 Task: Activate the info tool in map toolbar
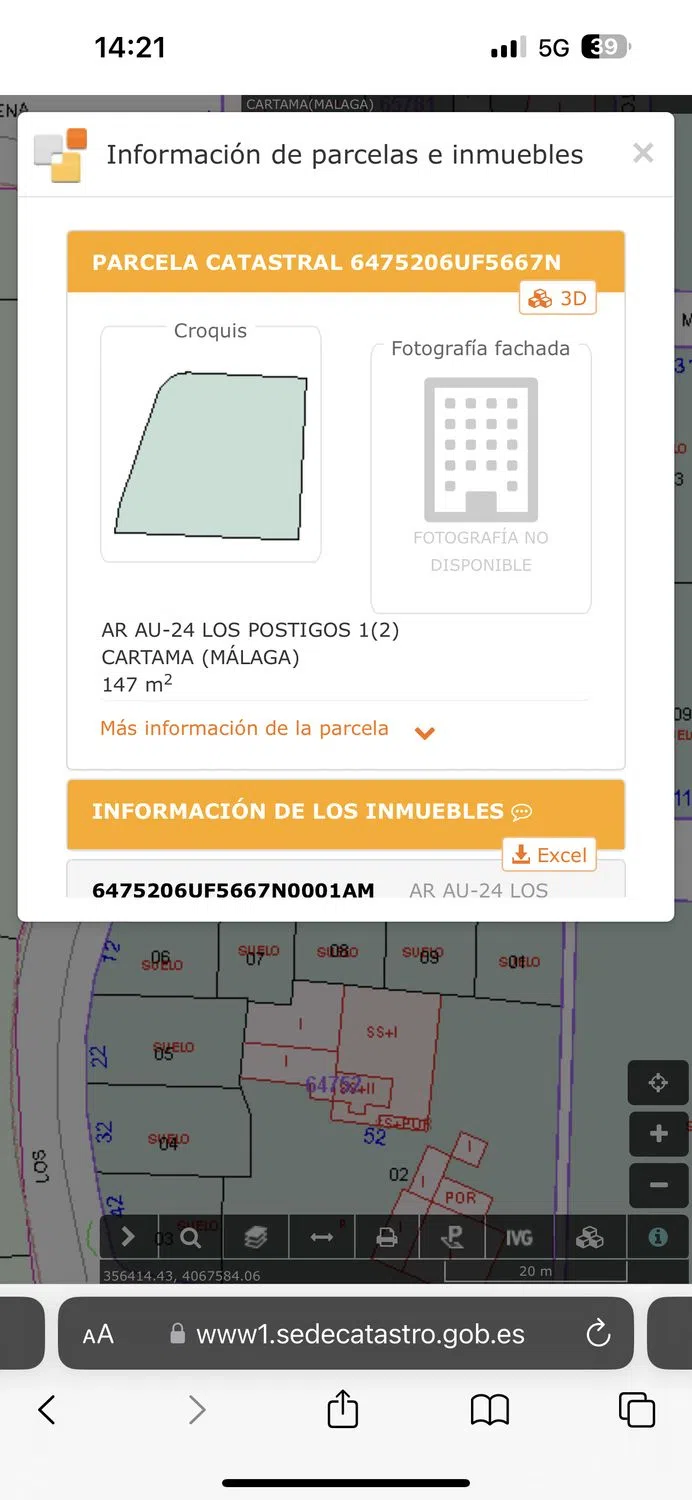coord(657,1237)
